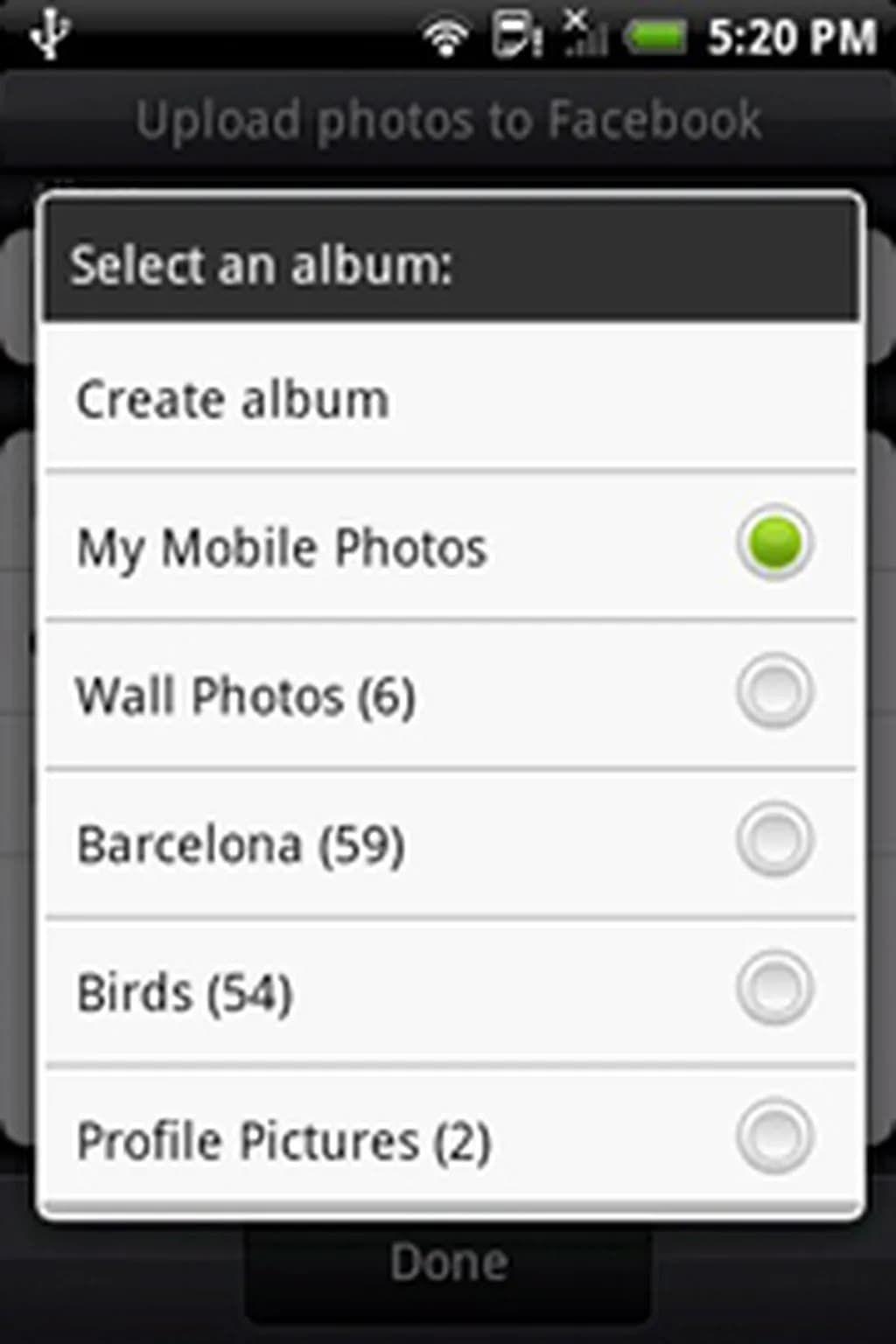Choose Create album option
Screen dimensions: 896x1344
tap(232, 400)
